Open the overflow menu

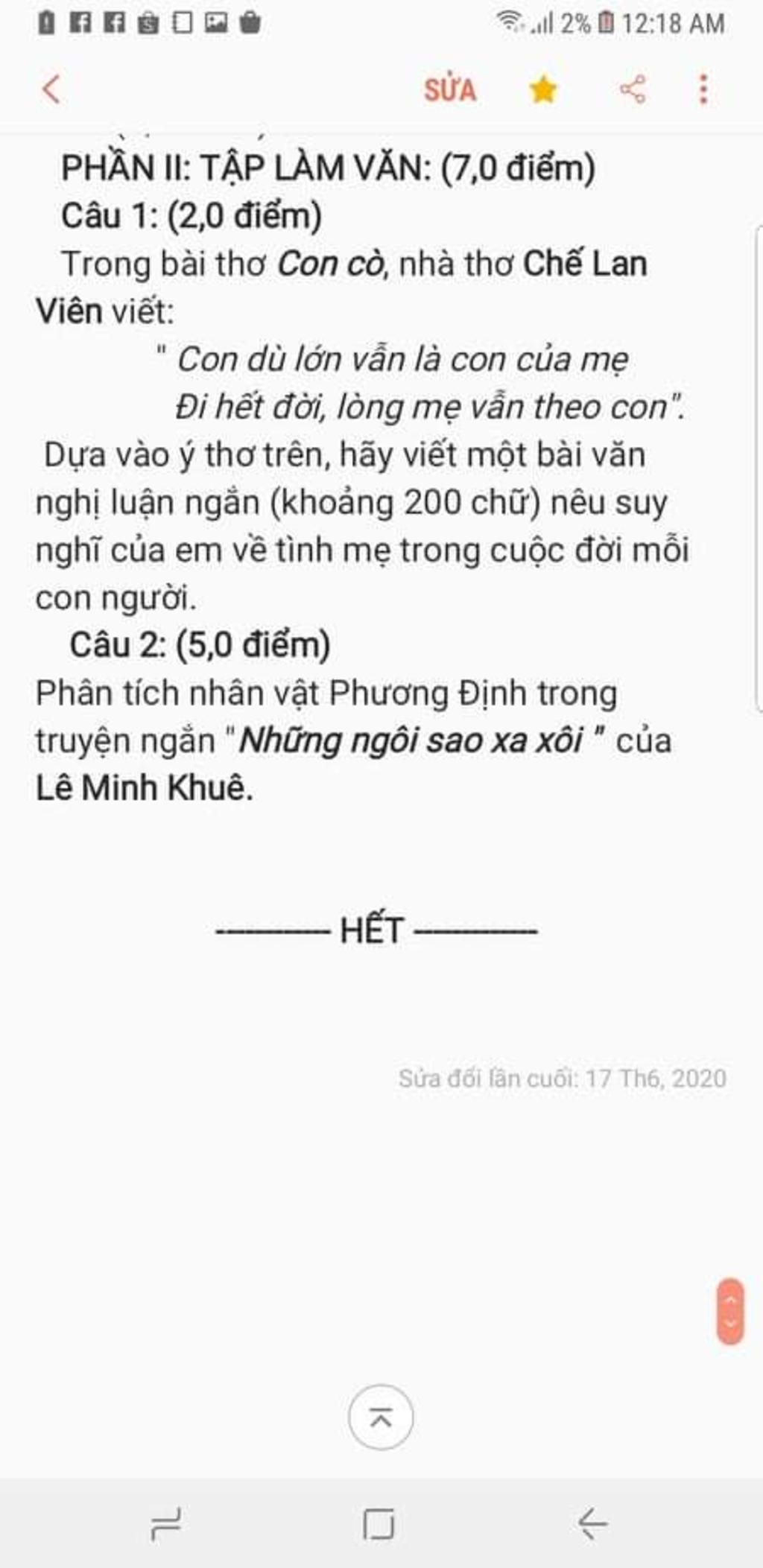click(x=703, y=89)
